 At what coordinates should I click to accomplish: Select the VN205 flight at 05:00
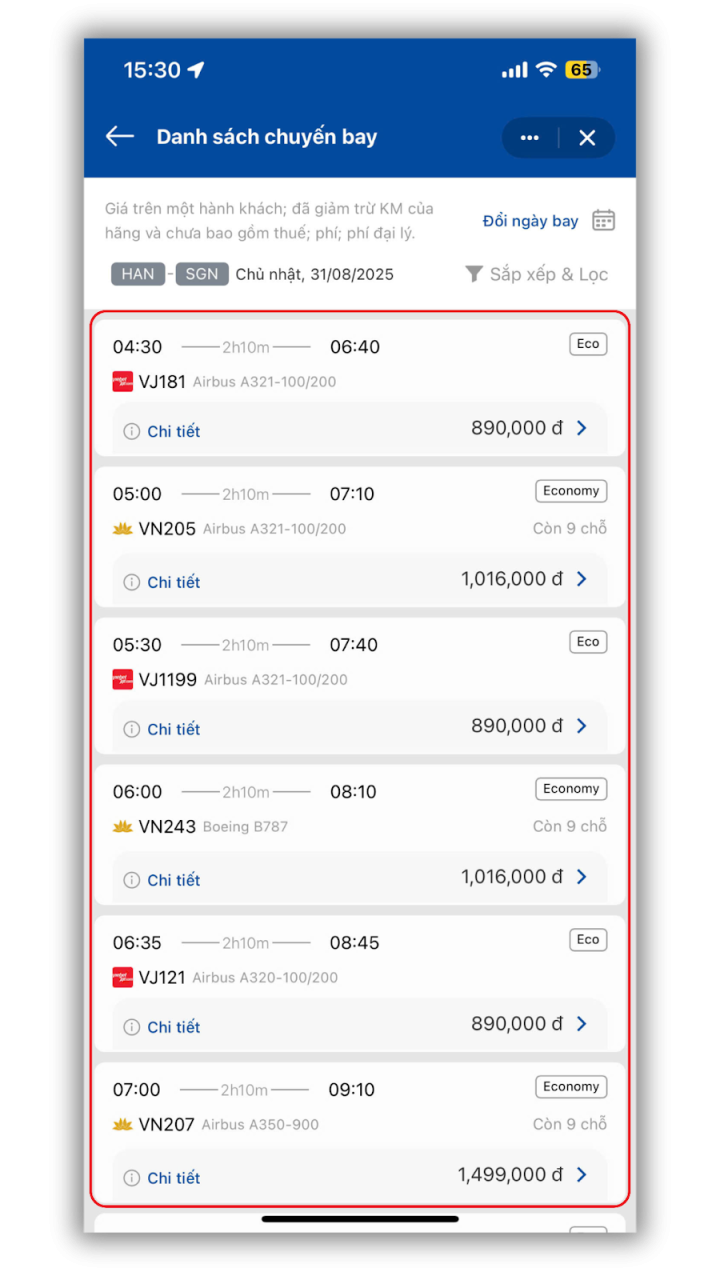(360, 511)
